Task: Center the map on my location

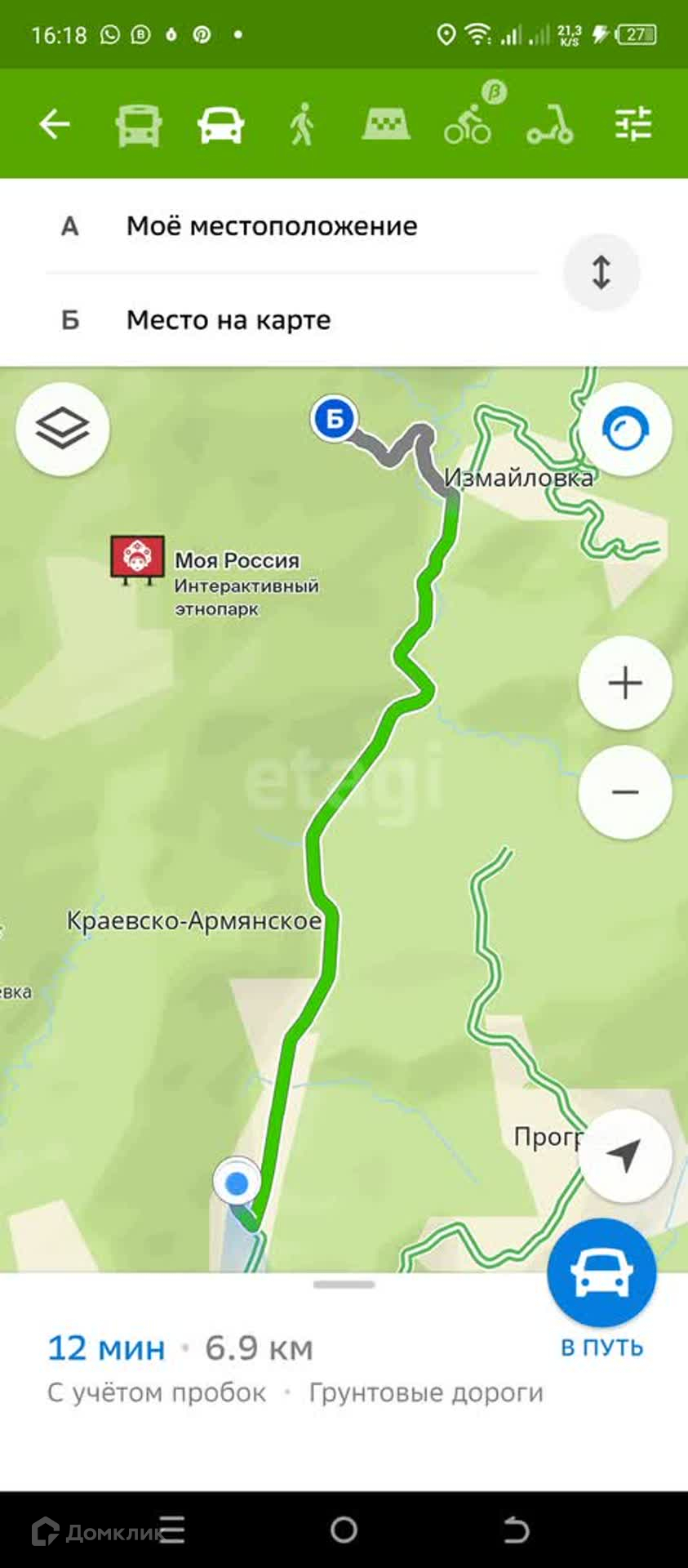Action: click(625, 1156)
